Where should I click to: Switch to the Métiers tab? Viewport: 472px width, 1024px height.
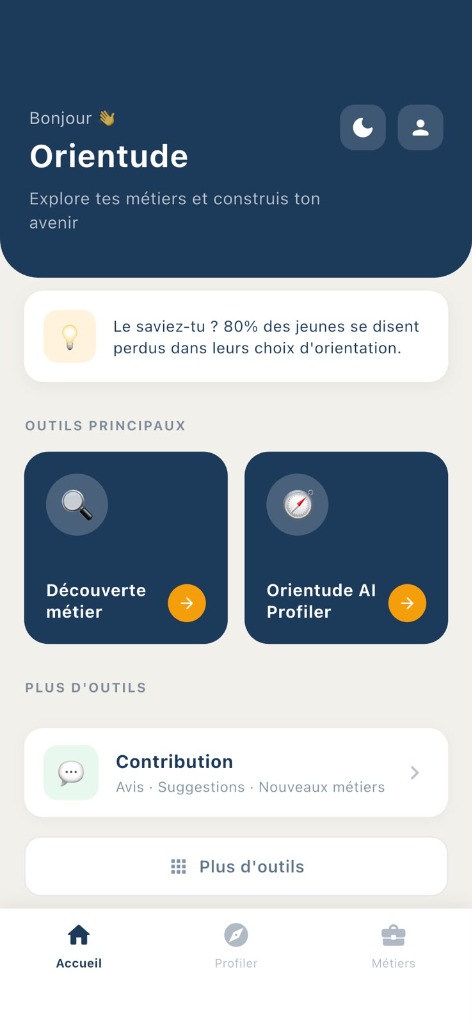[x=393, y=946]
